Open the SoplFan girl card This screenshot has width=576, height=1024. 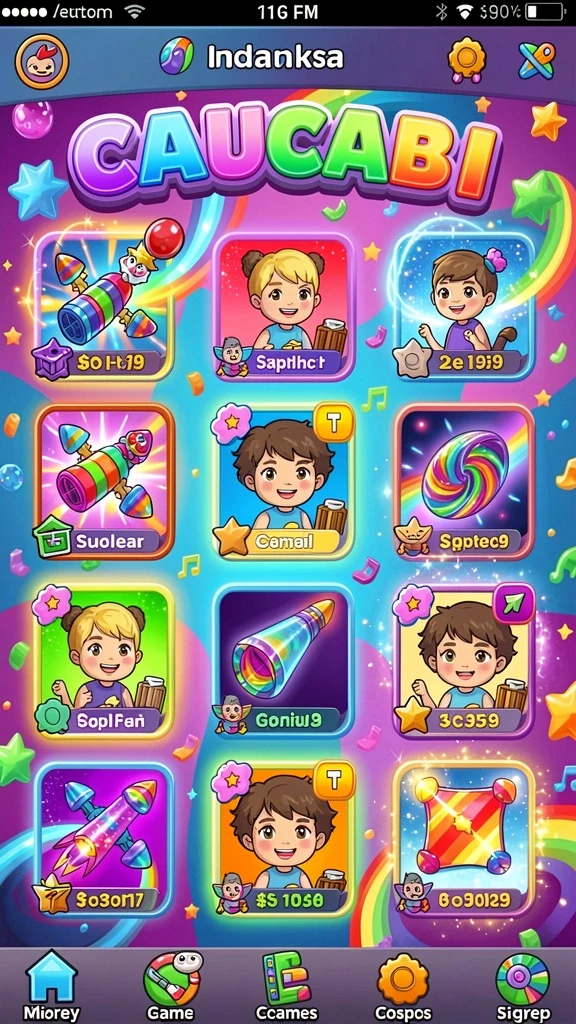point(104,661)
